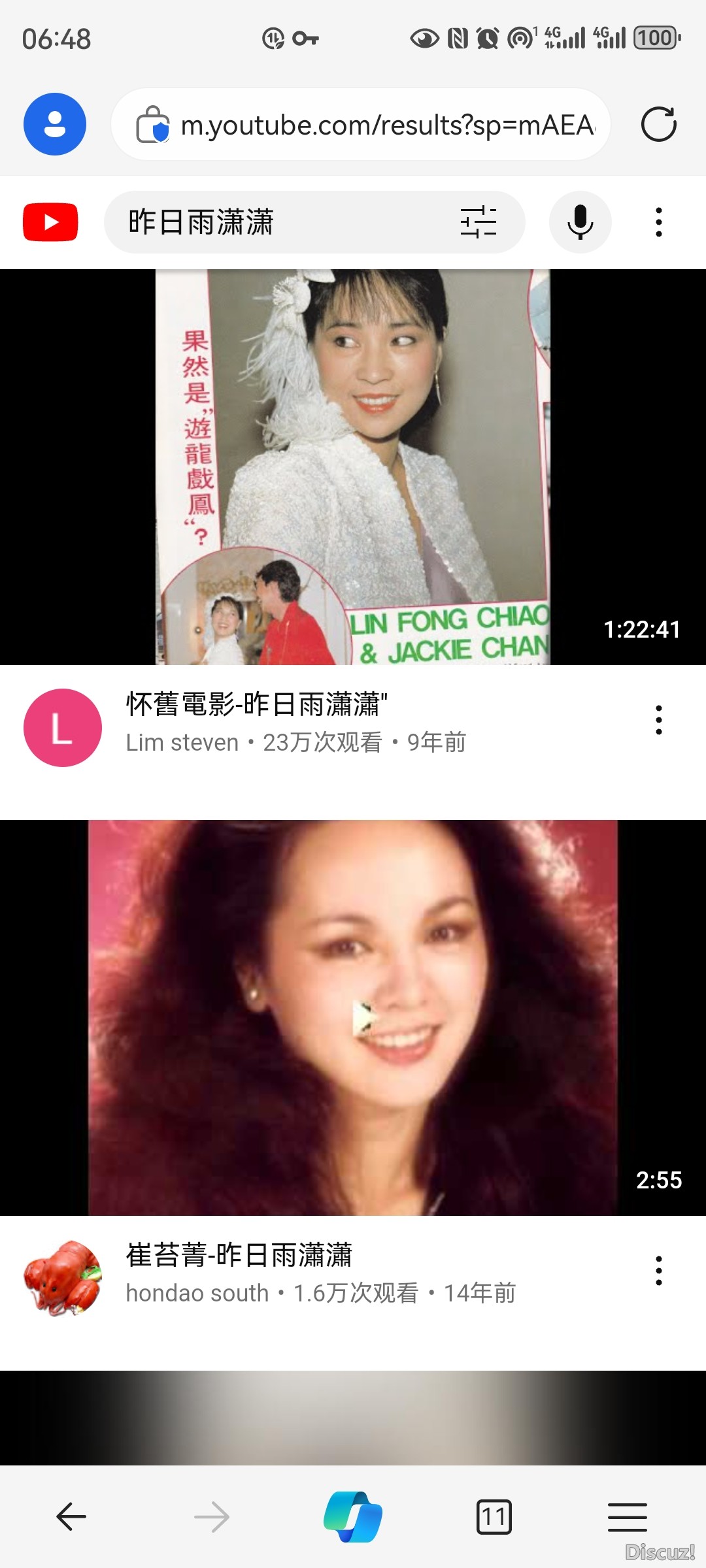Open options menu for 怀舊電影-昨日雨瀟瀟 video
This screenshot has height=1568, width=706.
tap(658, 720)
